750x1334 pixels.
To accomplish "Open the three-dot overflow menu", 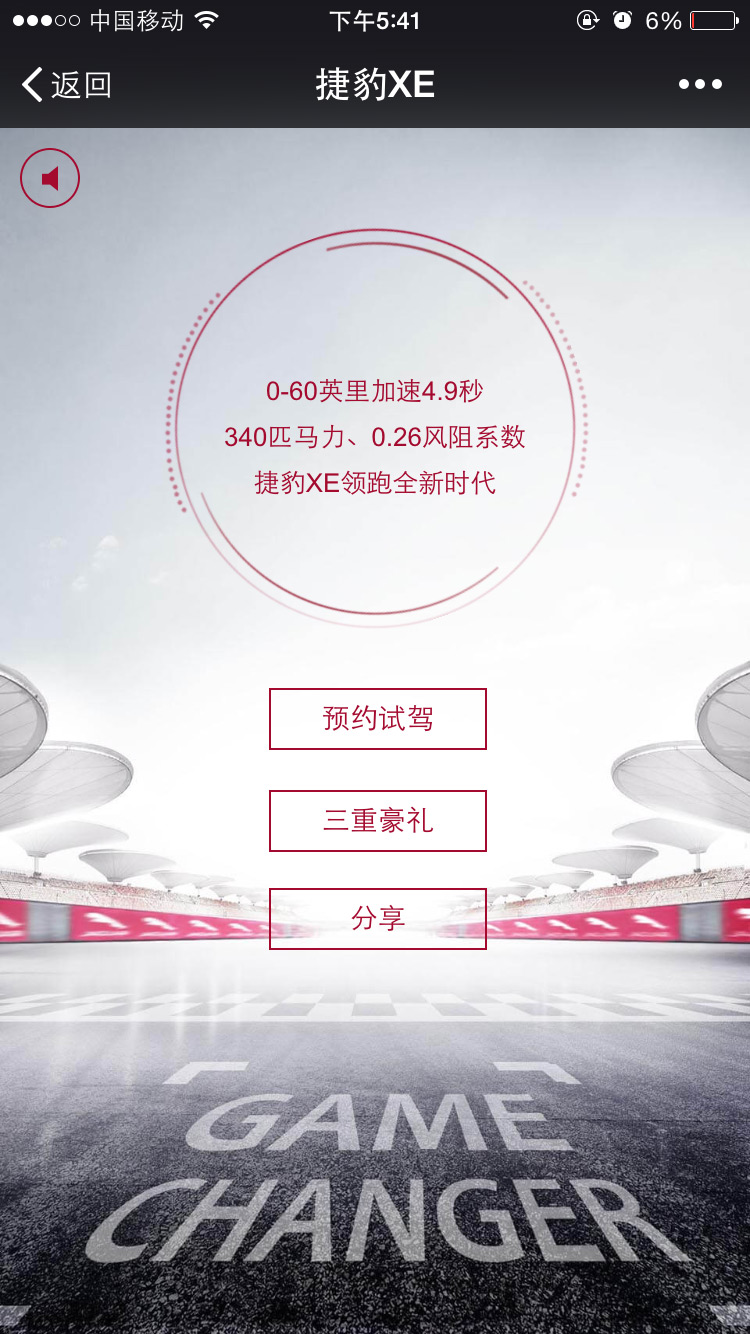I will pos(700,85).
